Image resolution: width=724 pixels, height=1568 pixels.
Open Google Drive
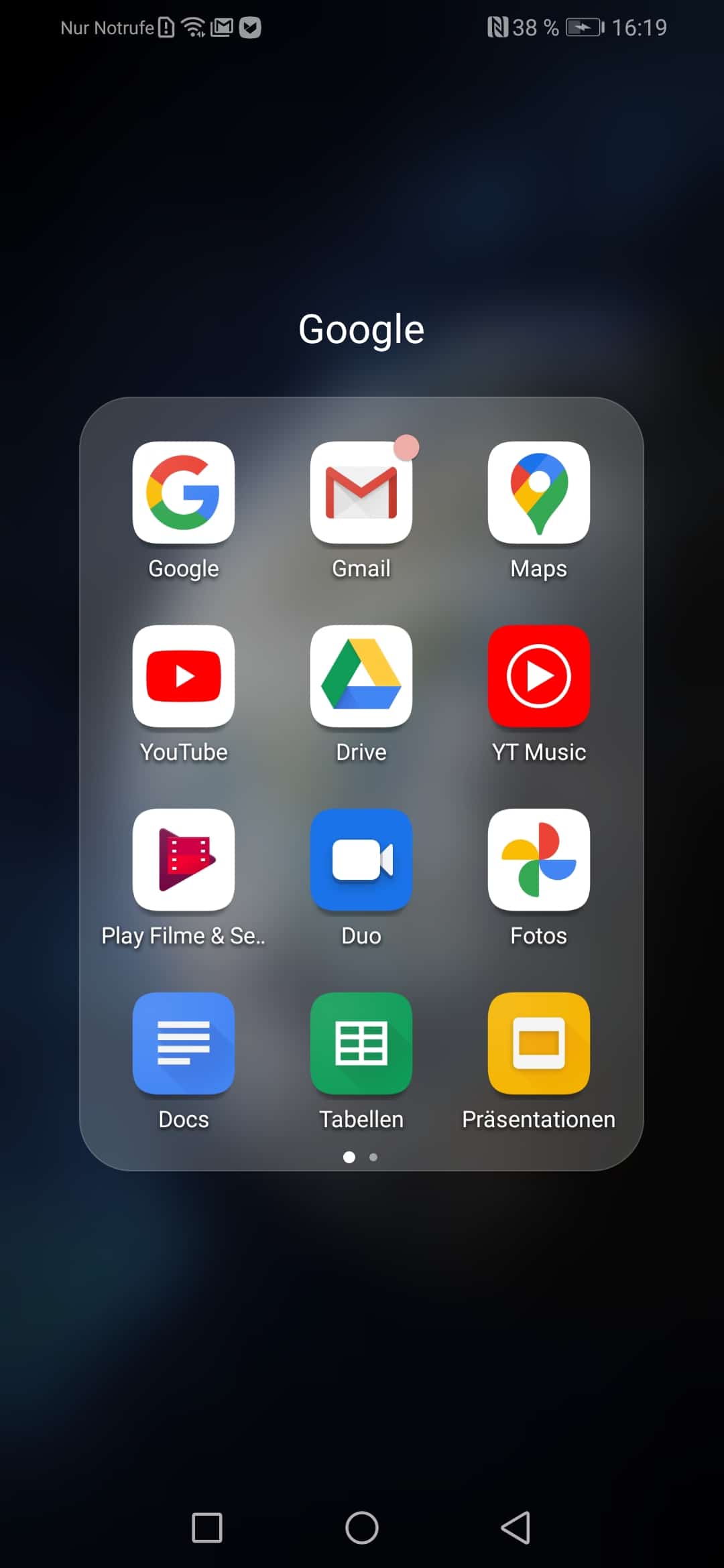[361, 676]
